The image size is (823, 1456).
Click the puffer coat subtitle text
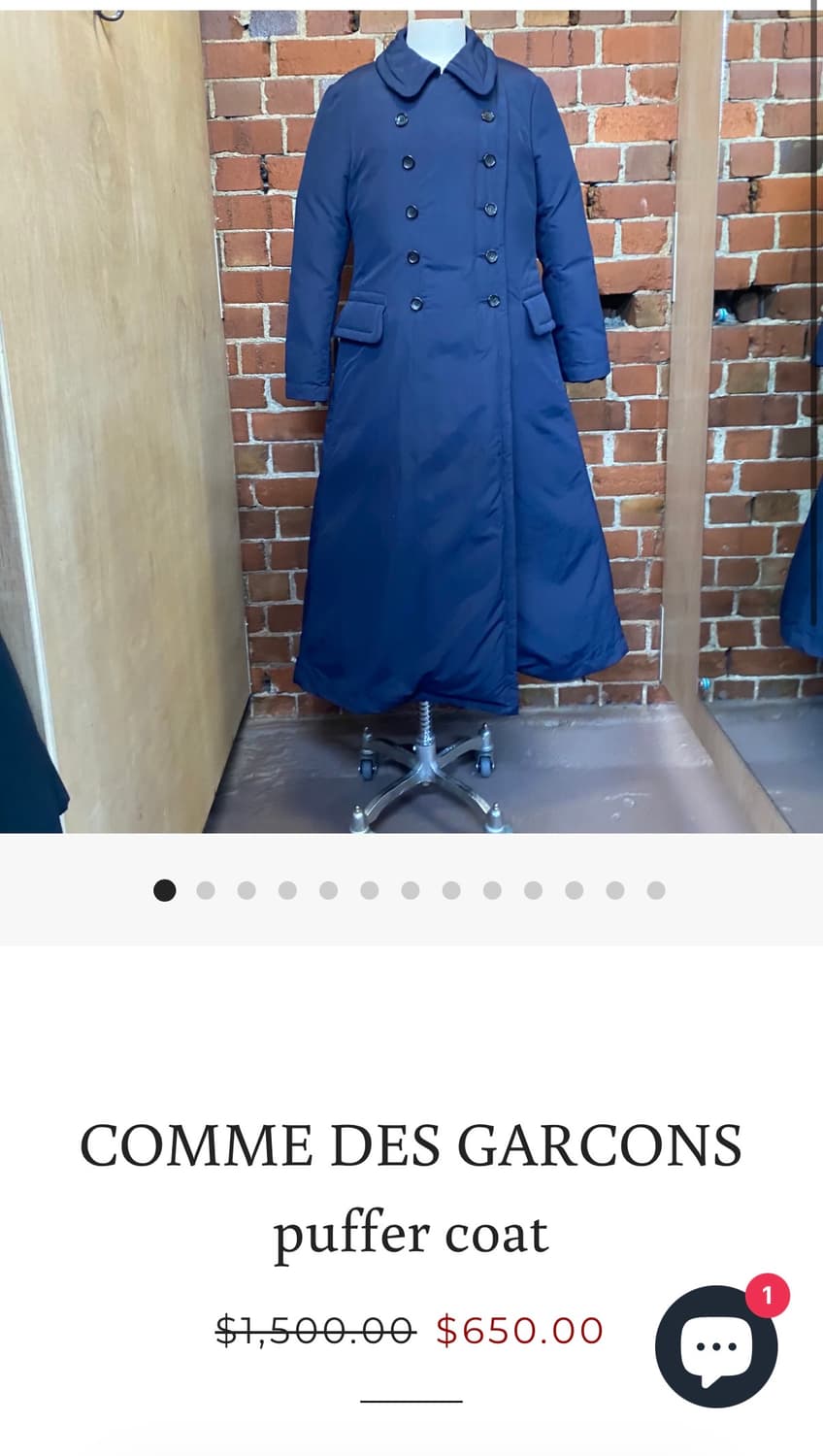click(411, 1233)
